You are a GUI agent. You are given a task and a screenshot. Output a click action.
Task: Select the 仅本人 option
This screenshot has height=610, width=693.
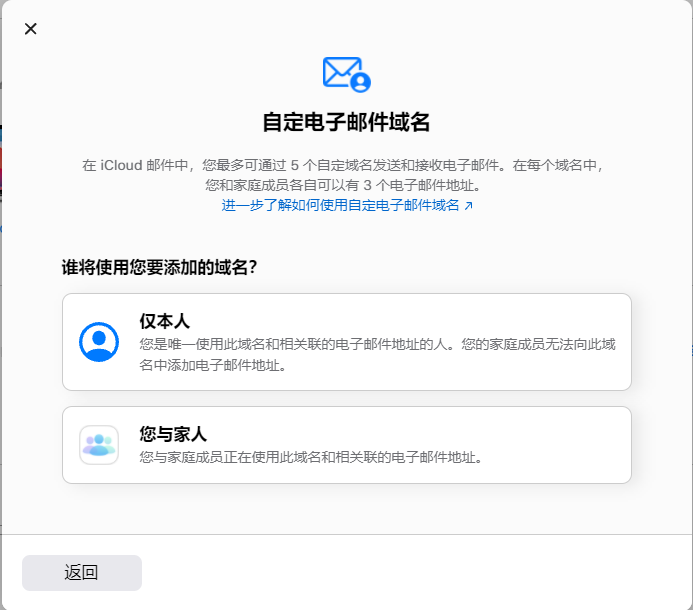[x=346, y=341]
